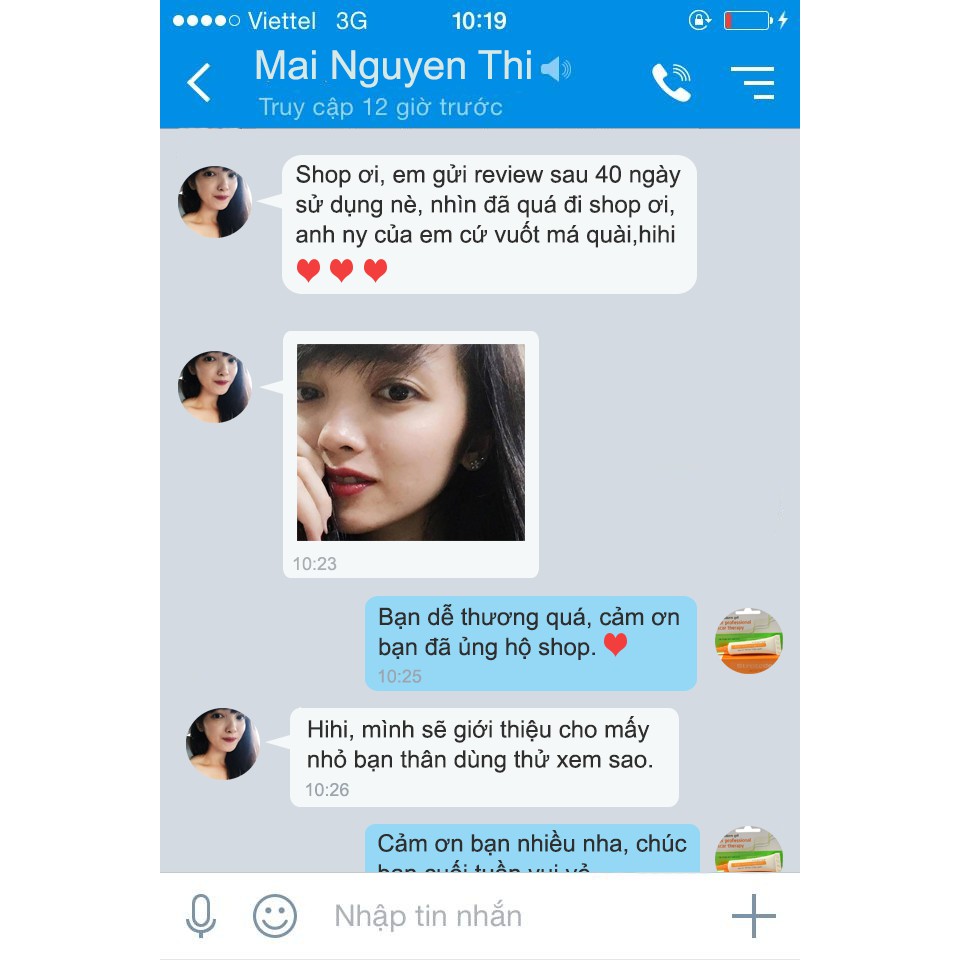
Task: Open the emoji and sticker picker
Action: click(x=274, y=915)
